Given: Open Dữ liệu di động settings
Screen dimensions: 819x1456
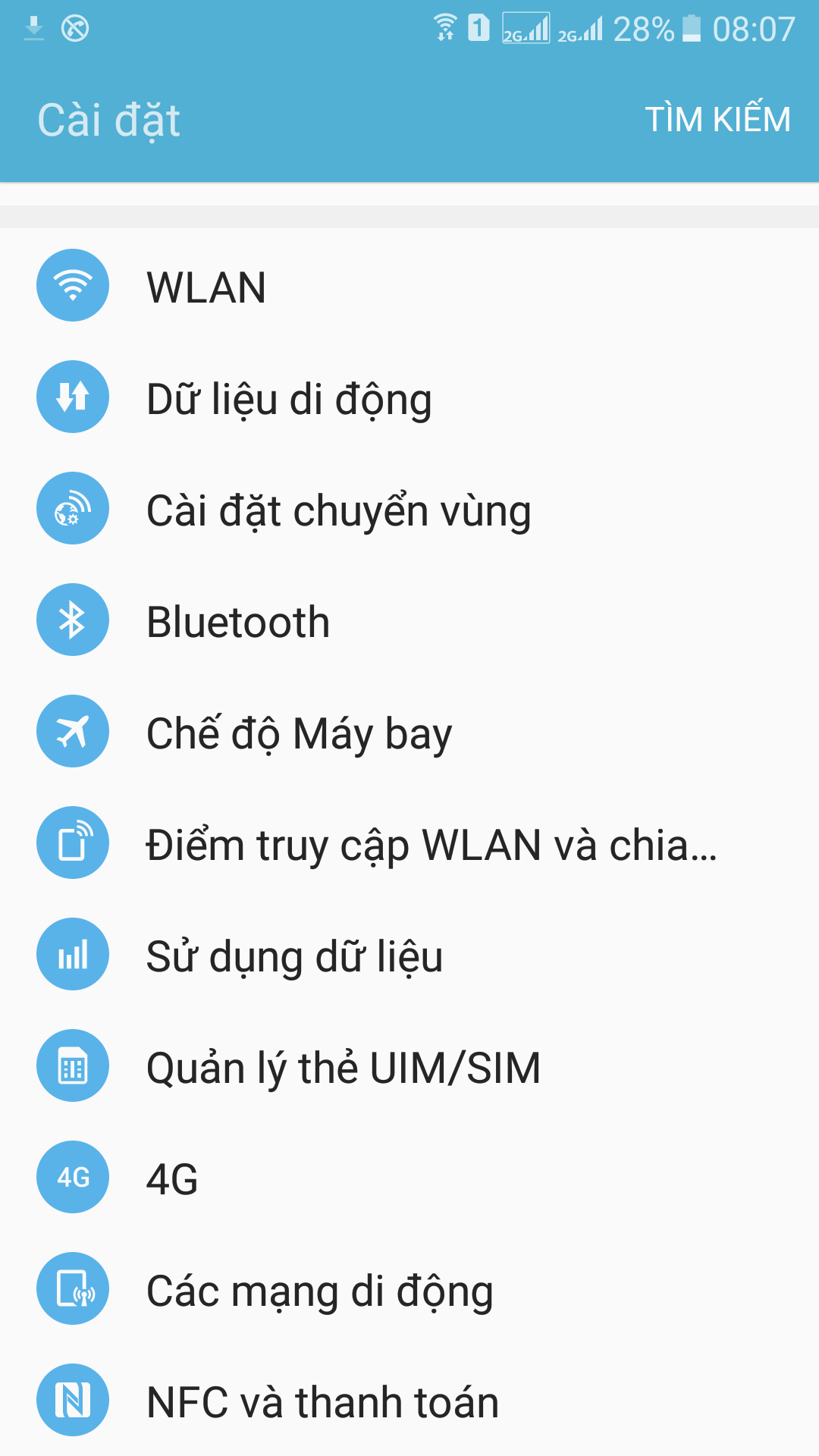Looking at the screenshot, I should click(x=409, y=397).
